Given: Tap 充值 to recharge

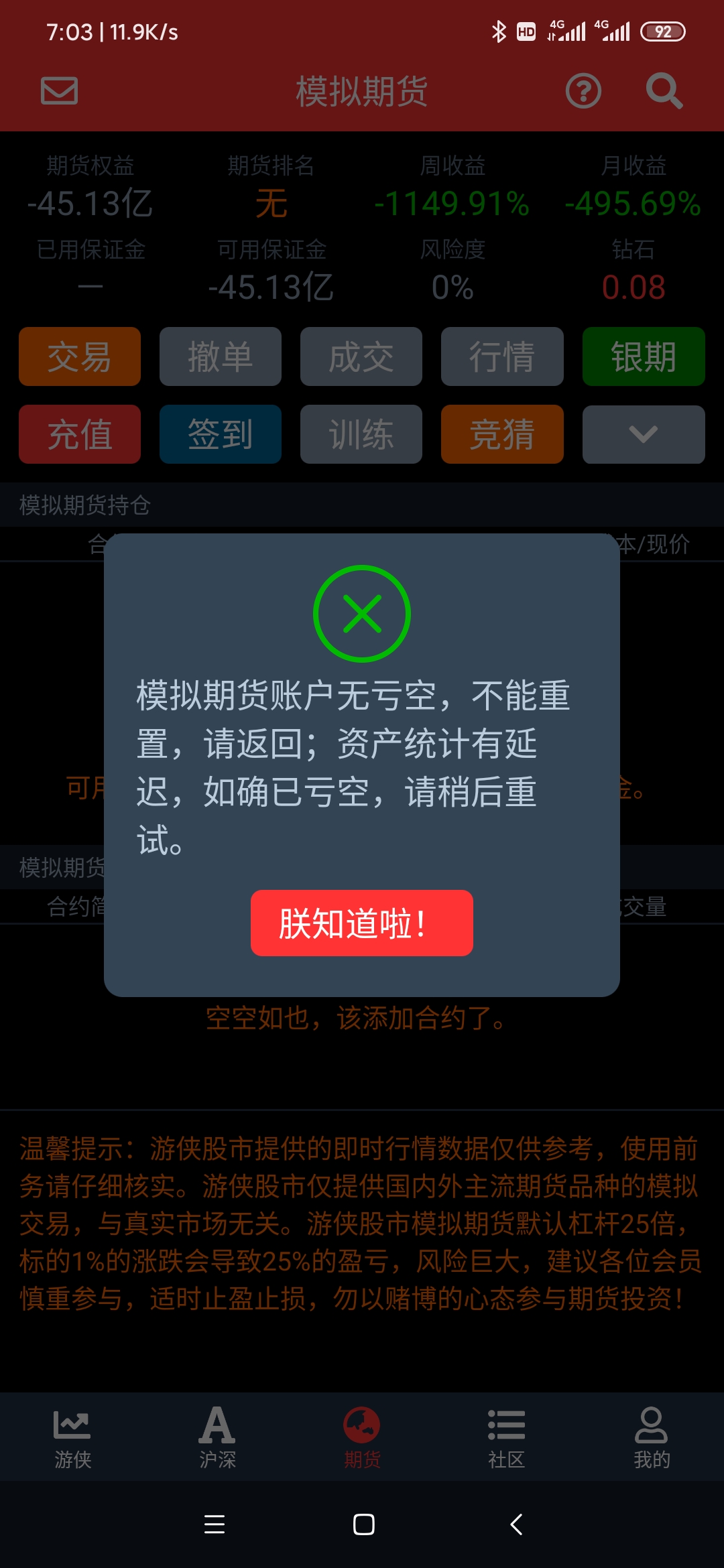Looking at the screenshot, I should tap(80, 434).
